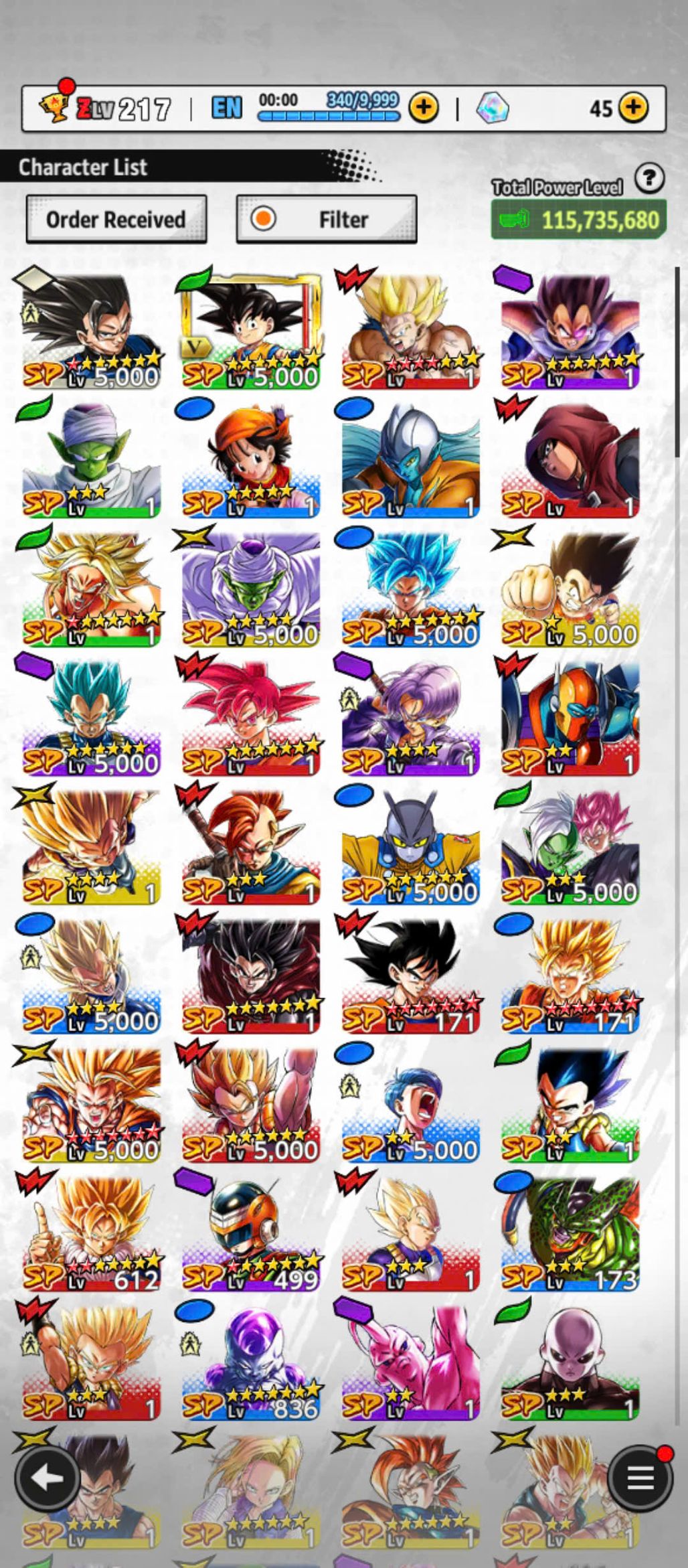Select Piccolo with the white turban
Image resolution: width=688 pixels, height=1568 pixels.
click(x=91, y=460)
